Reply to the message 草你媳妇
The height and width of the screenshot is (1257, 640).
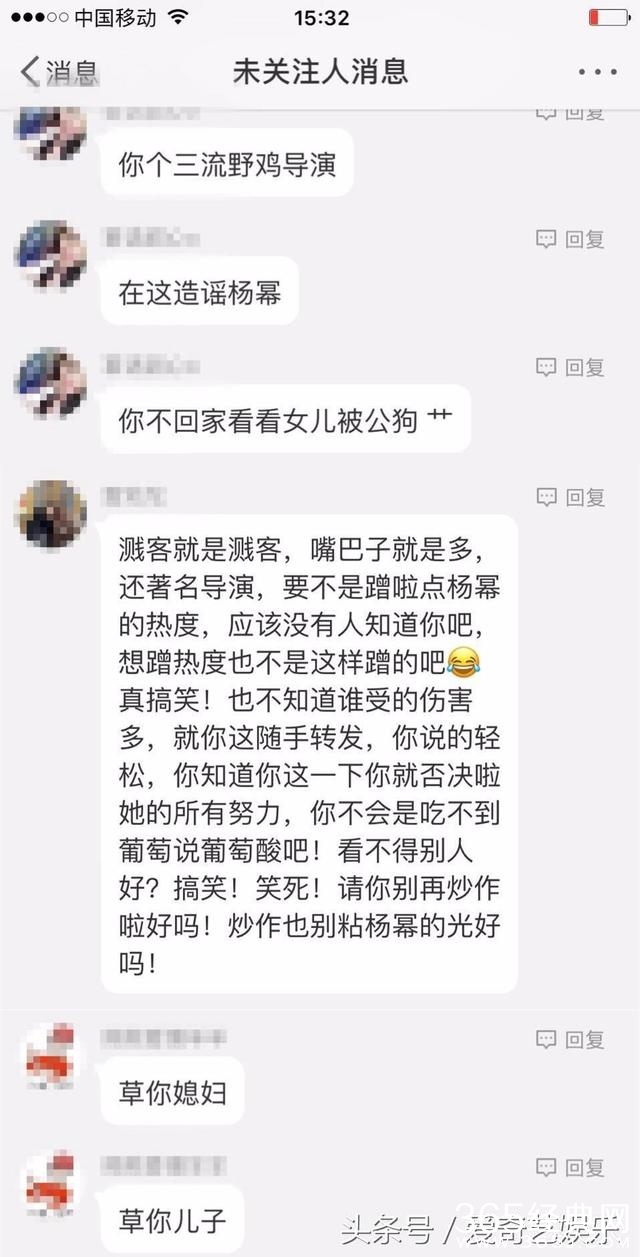pyautogui.click(x=571, y=1040)
